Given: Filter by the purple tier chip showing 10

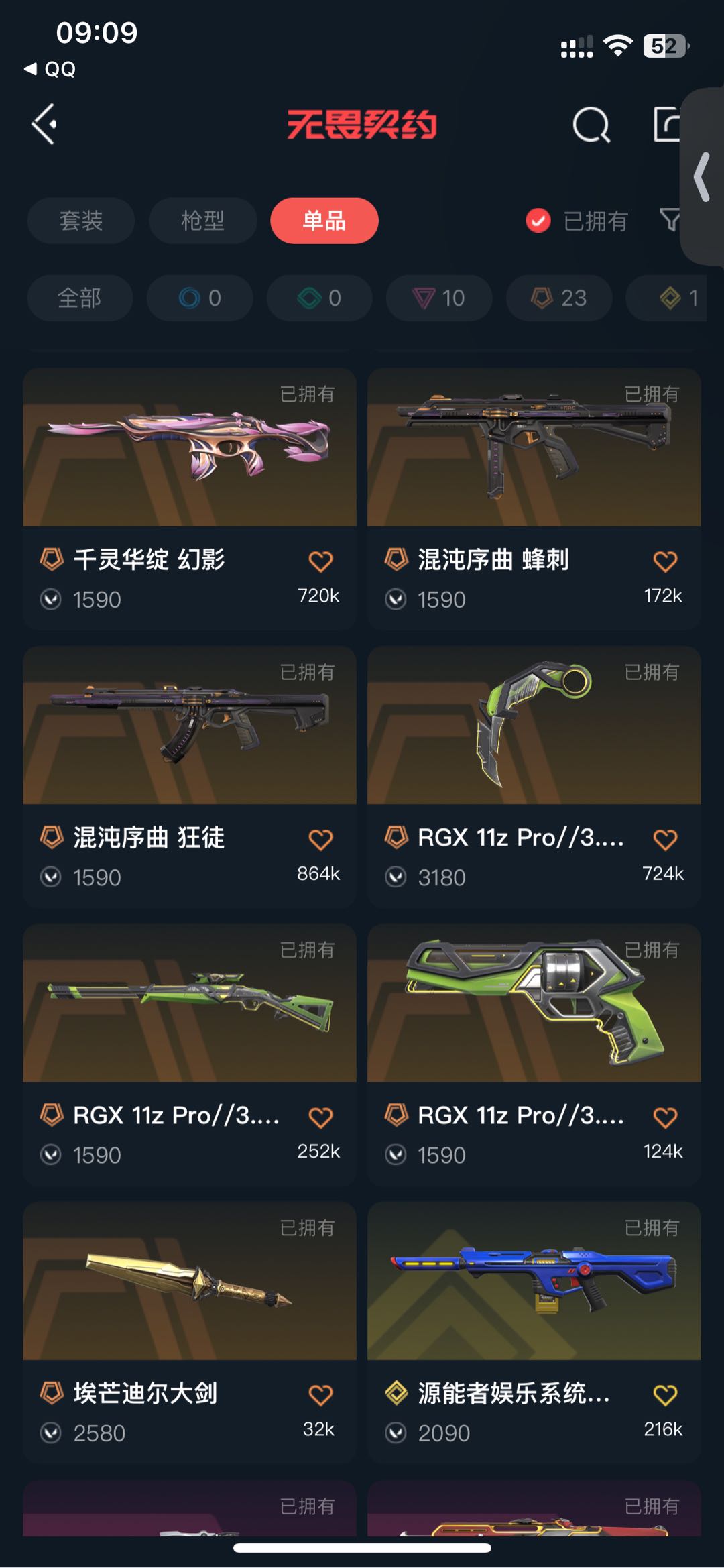Looking at the screenshot, I should pos(439,298).
